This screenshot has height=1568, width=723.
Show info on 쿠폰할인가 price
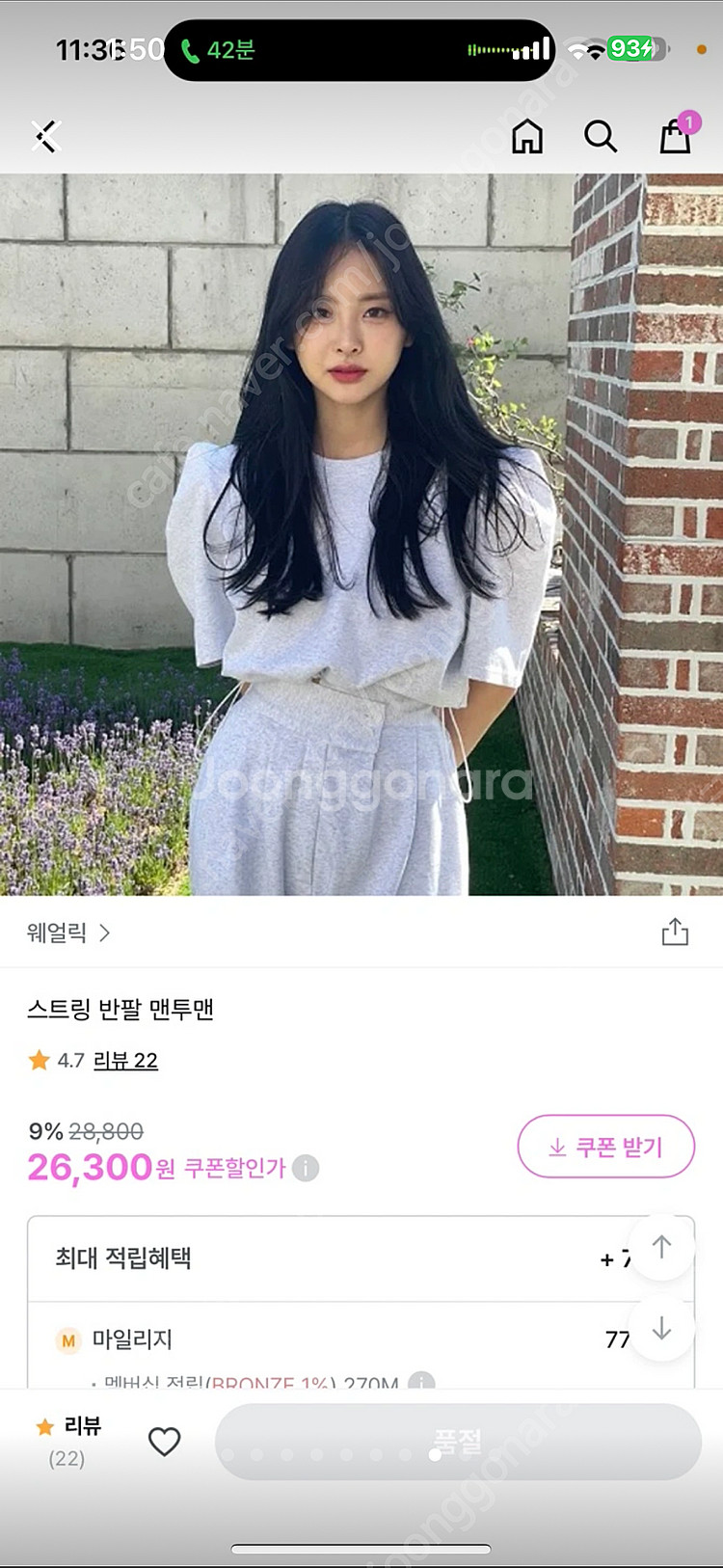tap(306, 1168)
